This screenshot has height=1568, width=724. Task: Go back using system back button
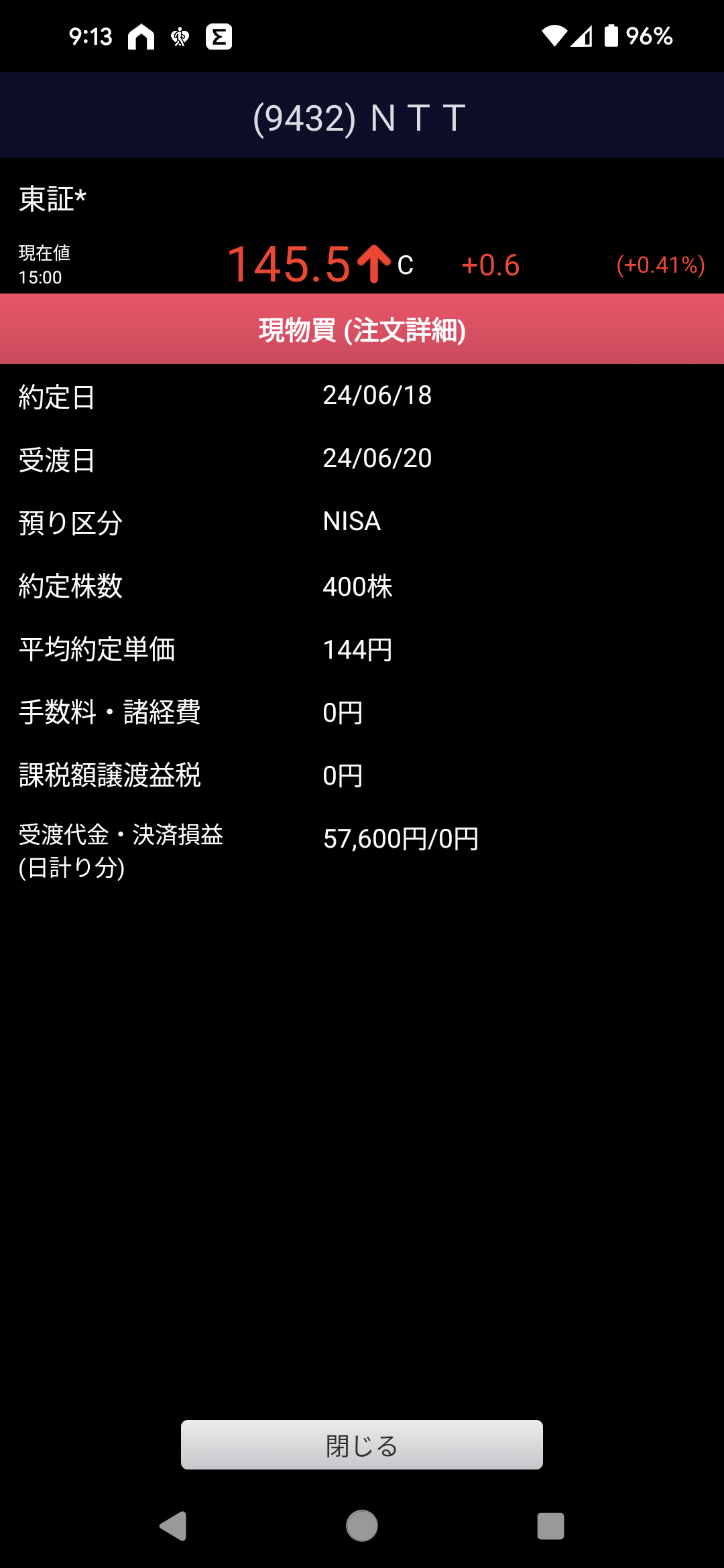tap(173, 1526)
